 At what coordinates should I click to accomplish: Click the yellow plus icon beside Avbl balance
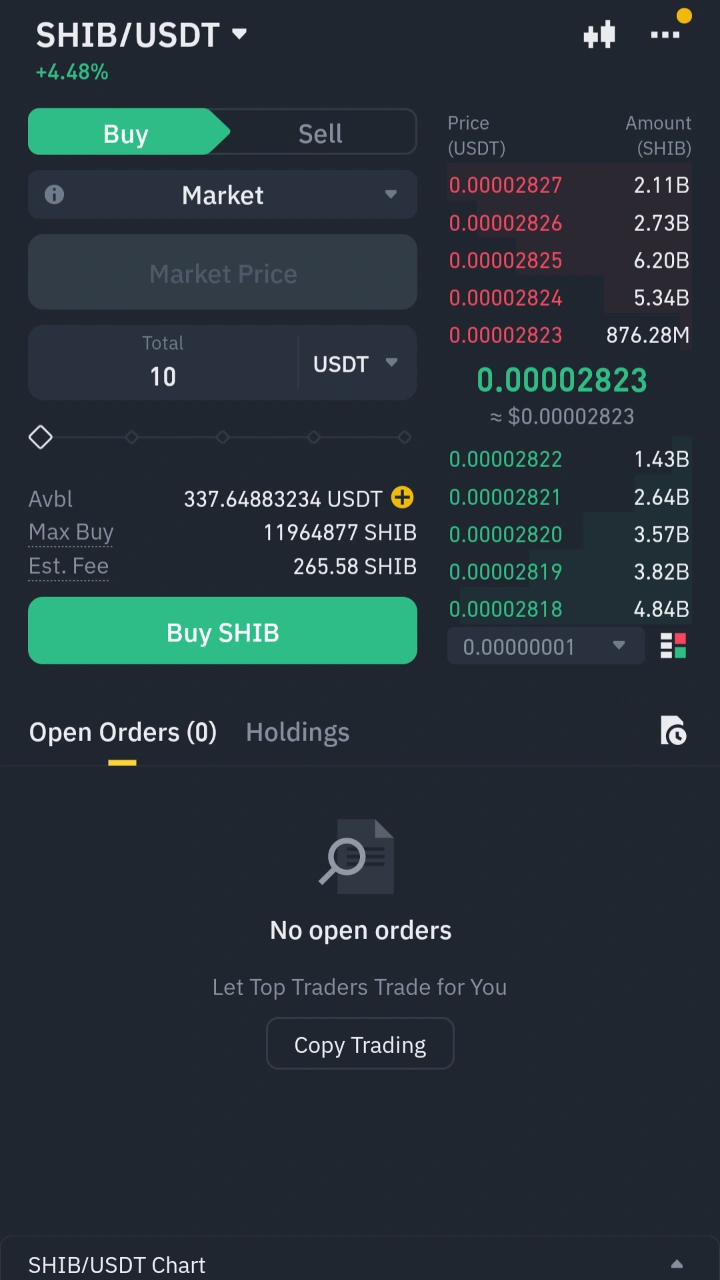click(402, 498)
